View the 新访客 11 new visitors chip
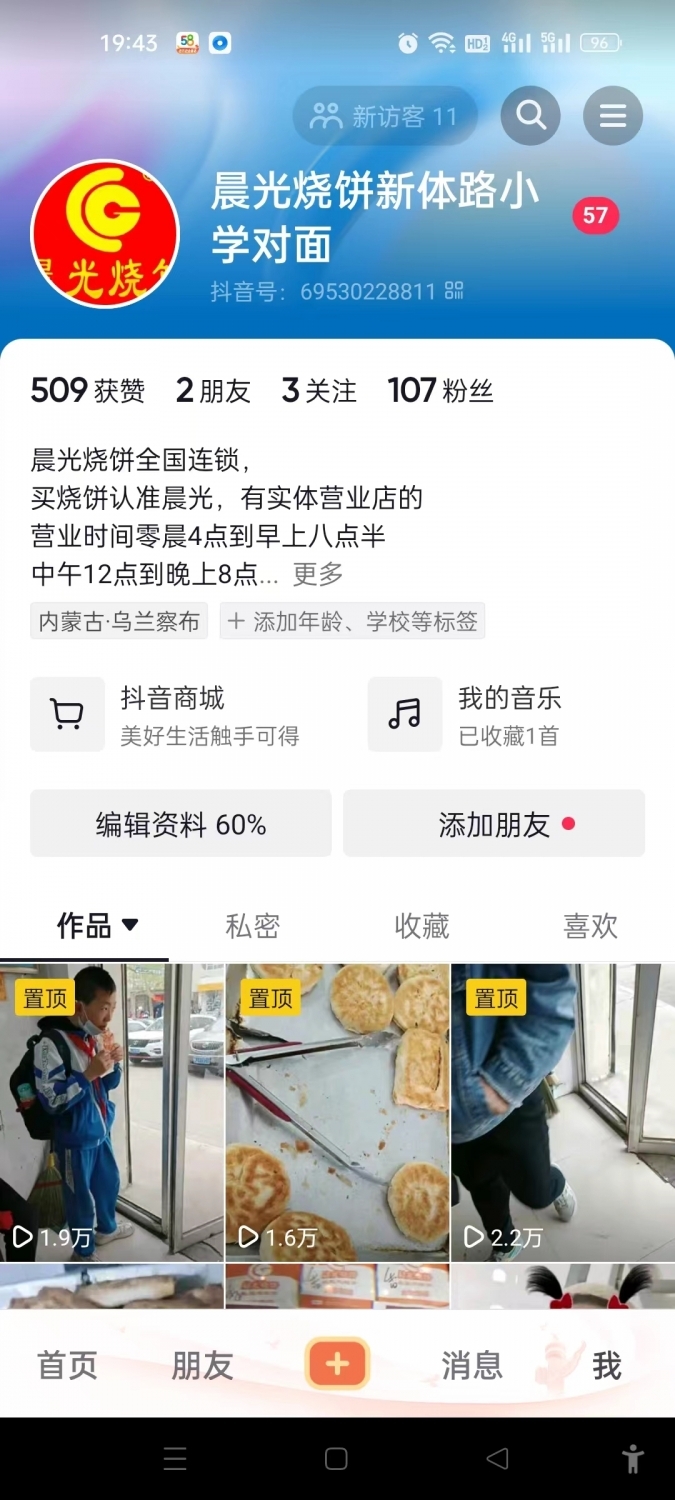The width and height of the screenshot is (675, 1500). (x=385, y=117)
